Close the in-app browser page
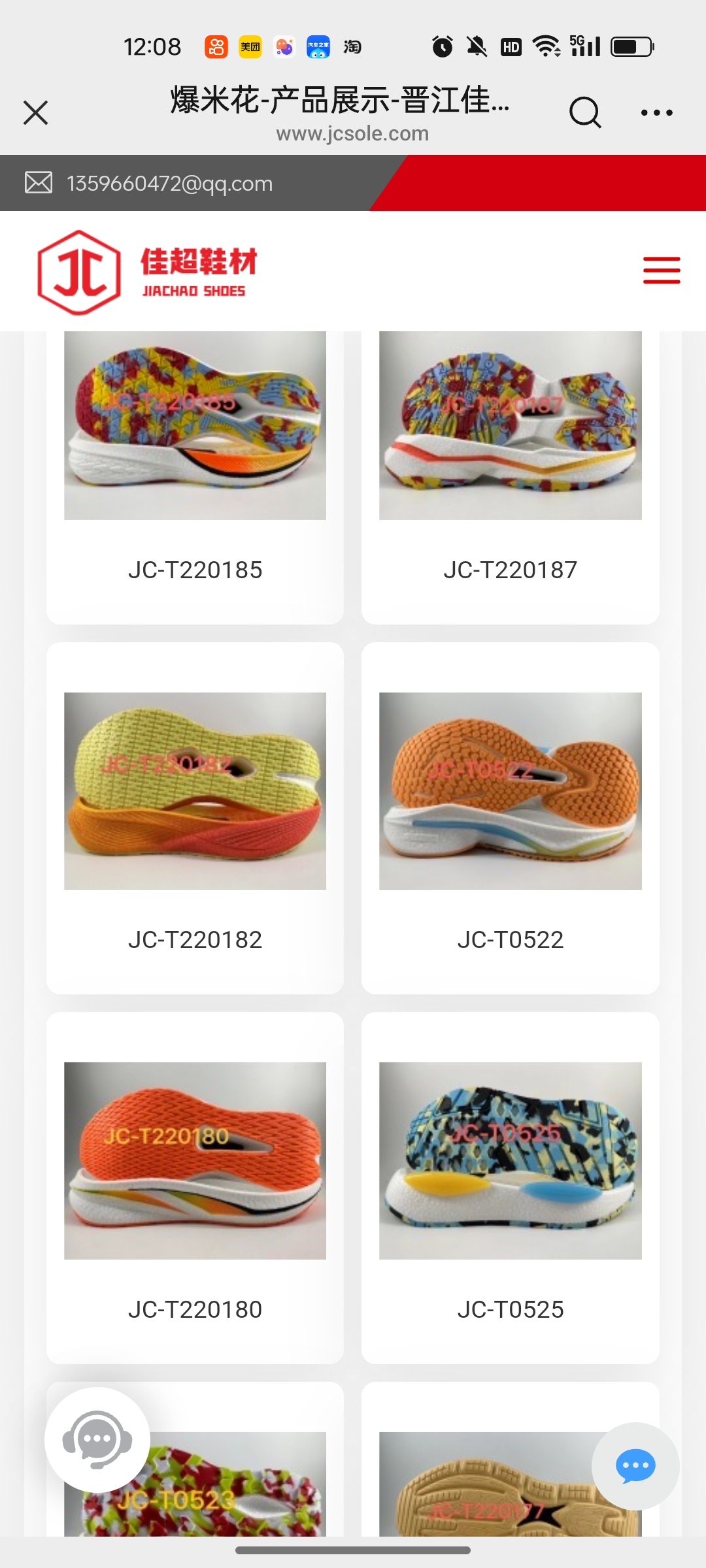 [36, 112]
